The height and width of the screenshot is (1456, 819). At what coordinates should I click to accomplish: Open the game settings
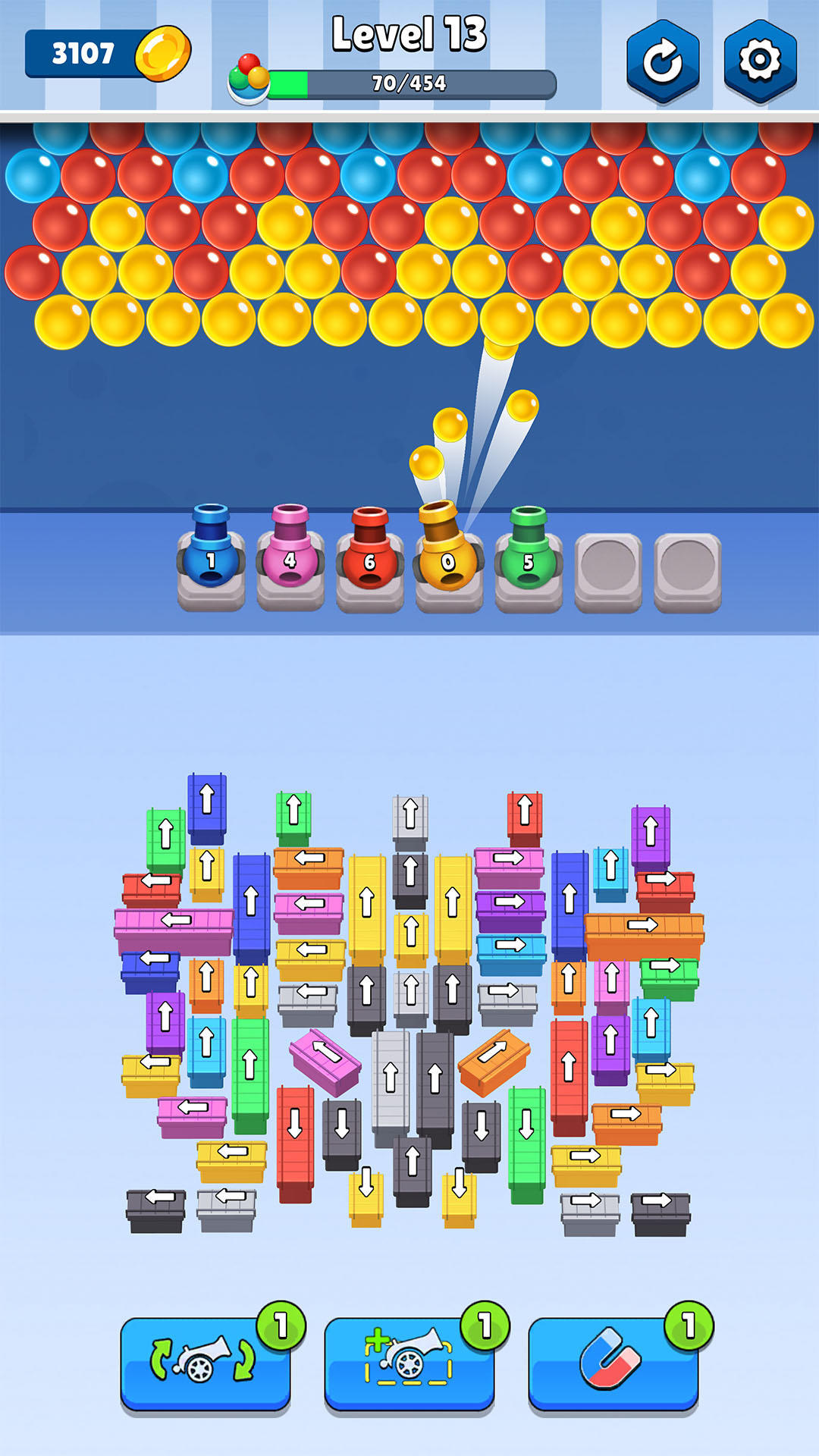coord(760,62)
